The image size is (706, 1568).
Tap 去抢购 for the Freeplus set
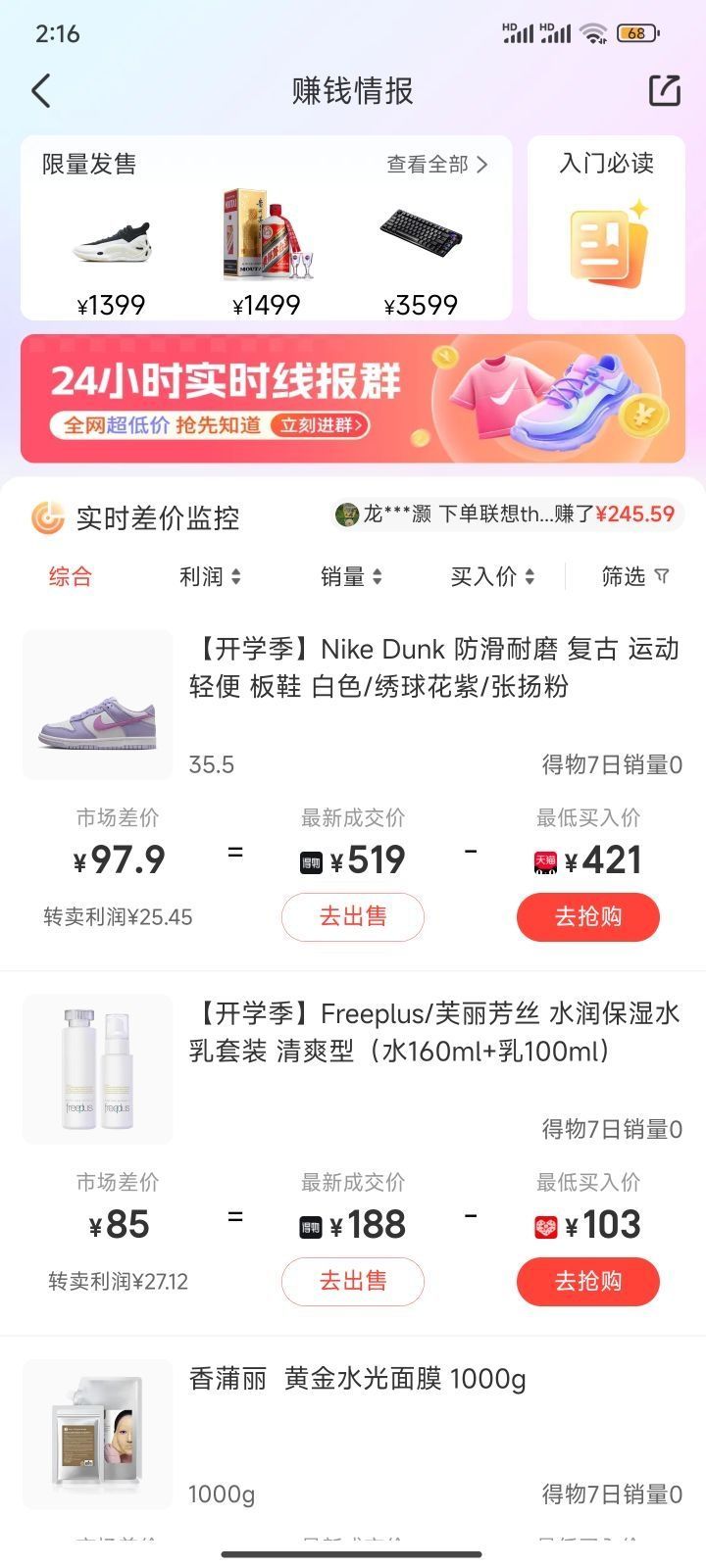588,1282
